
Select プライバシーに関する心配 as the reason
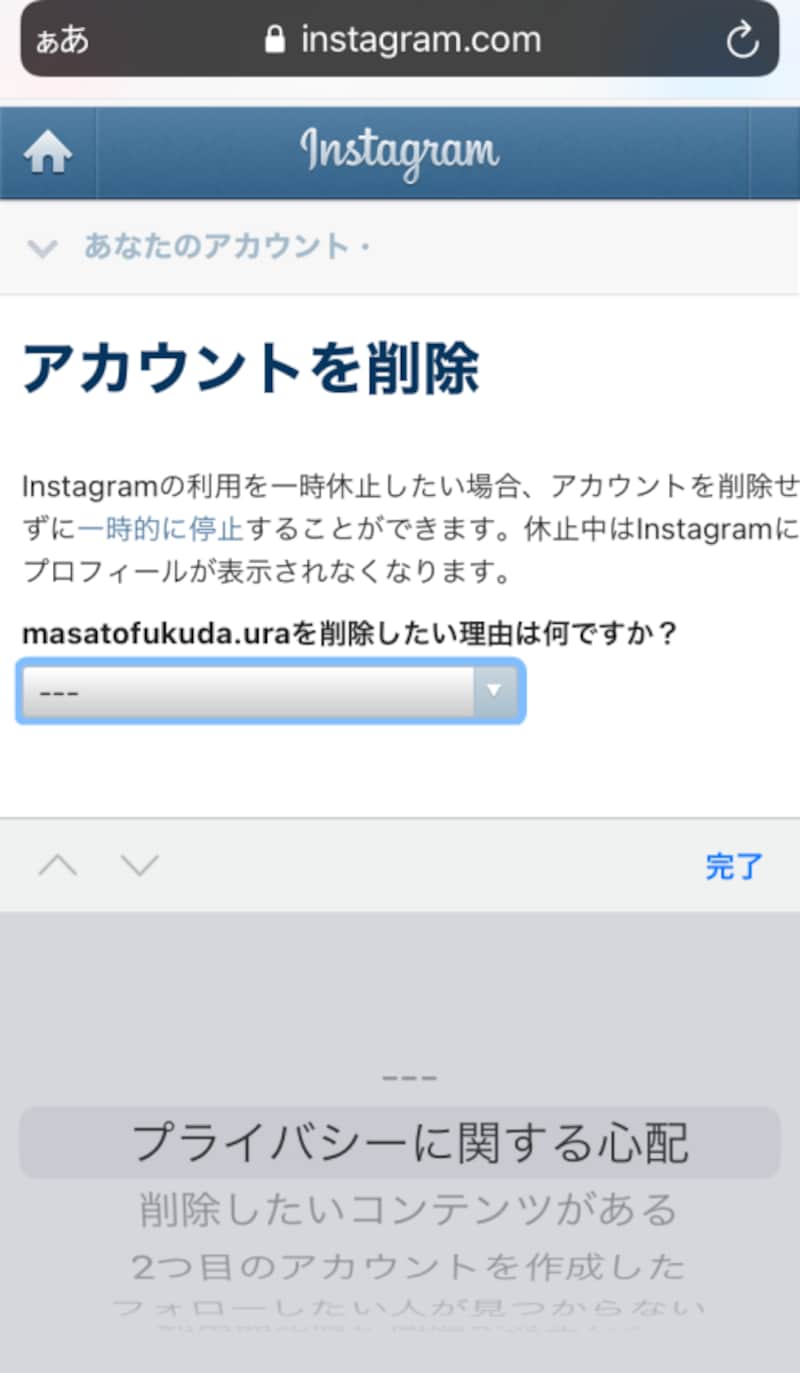[x=409, y=1143]
